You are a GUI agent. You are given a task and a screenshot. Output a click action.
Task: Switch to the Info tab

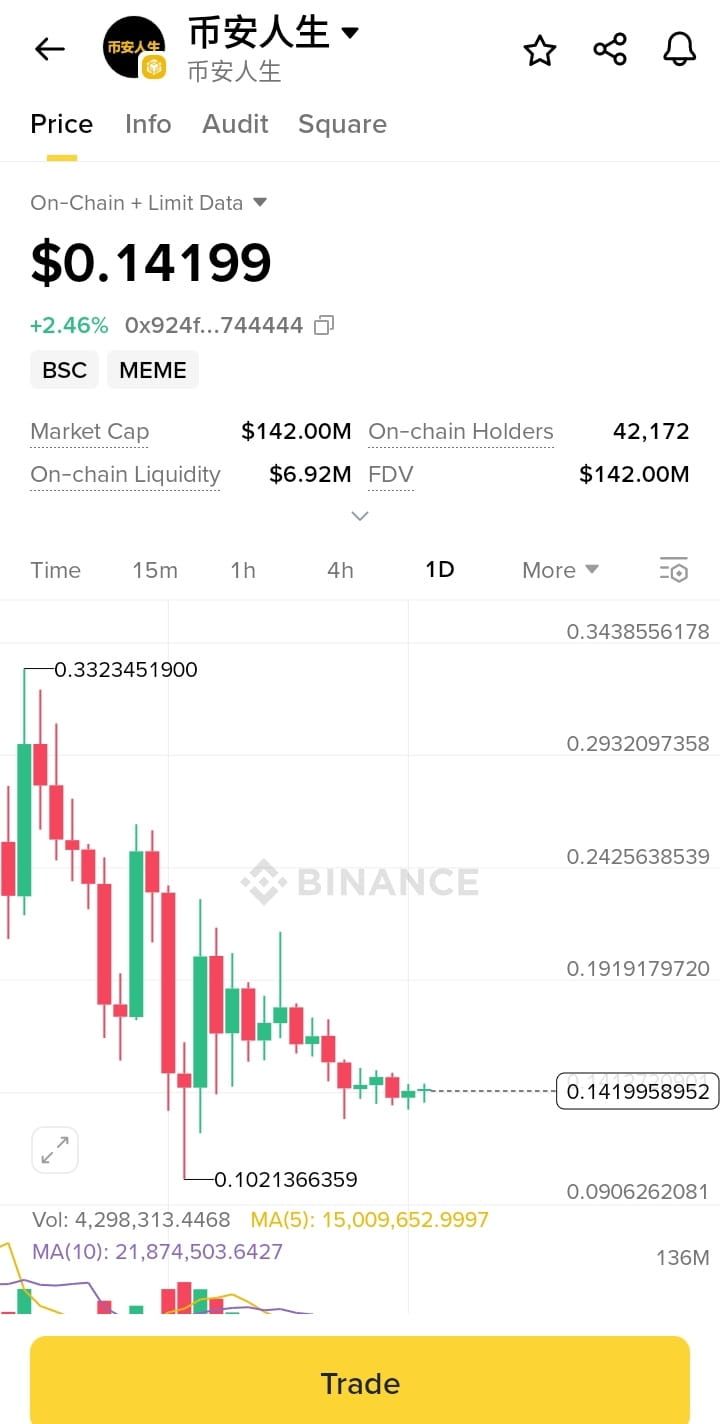pos(148,124)
